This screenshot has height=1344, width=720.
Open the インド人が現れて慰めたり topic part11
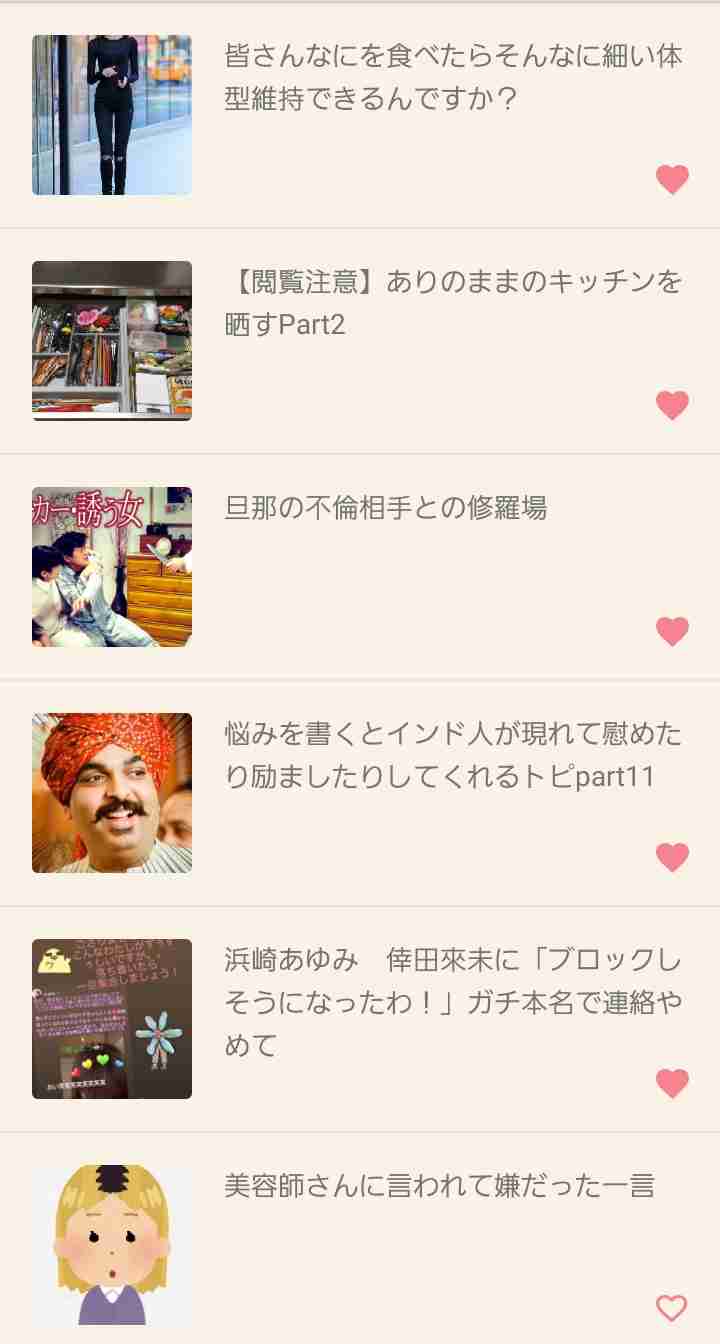(452, 755)
